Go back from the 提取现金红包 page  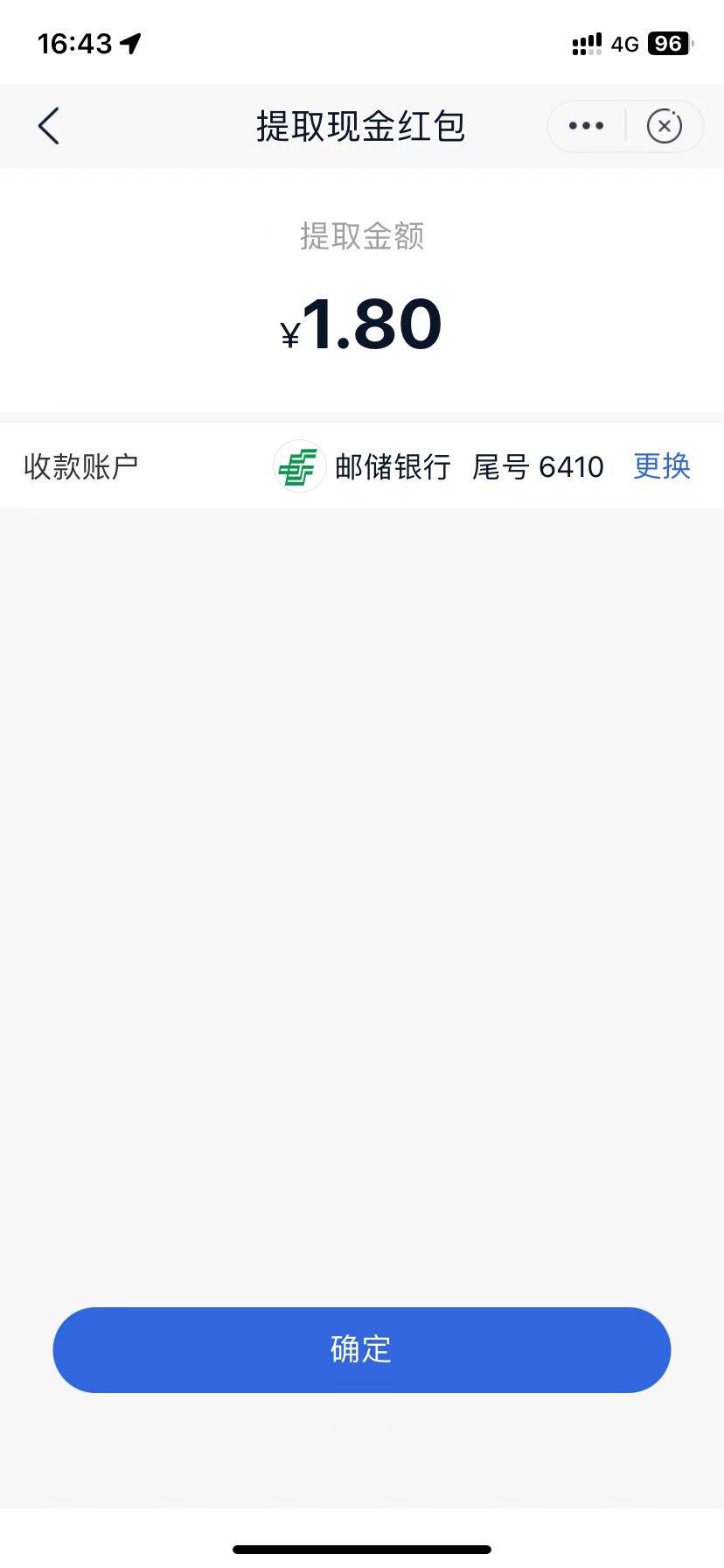(49, 126)
